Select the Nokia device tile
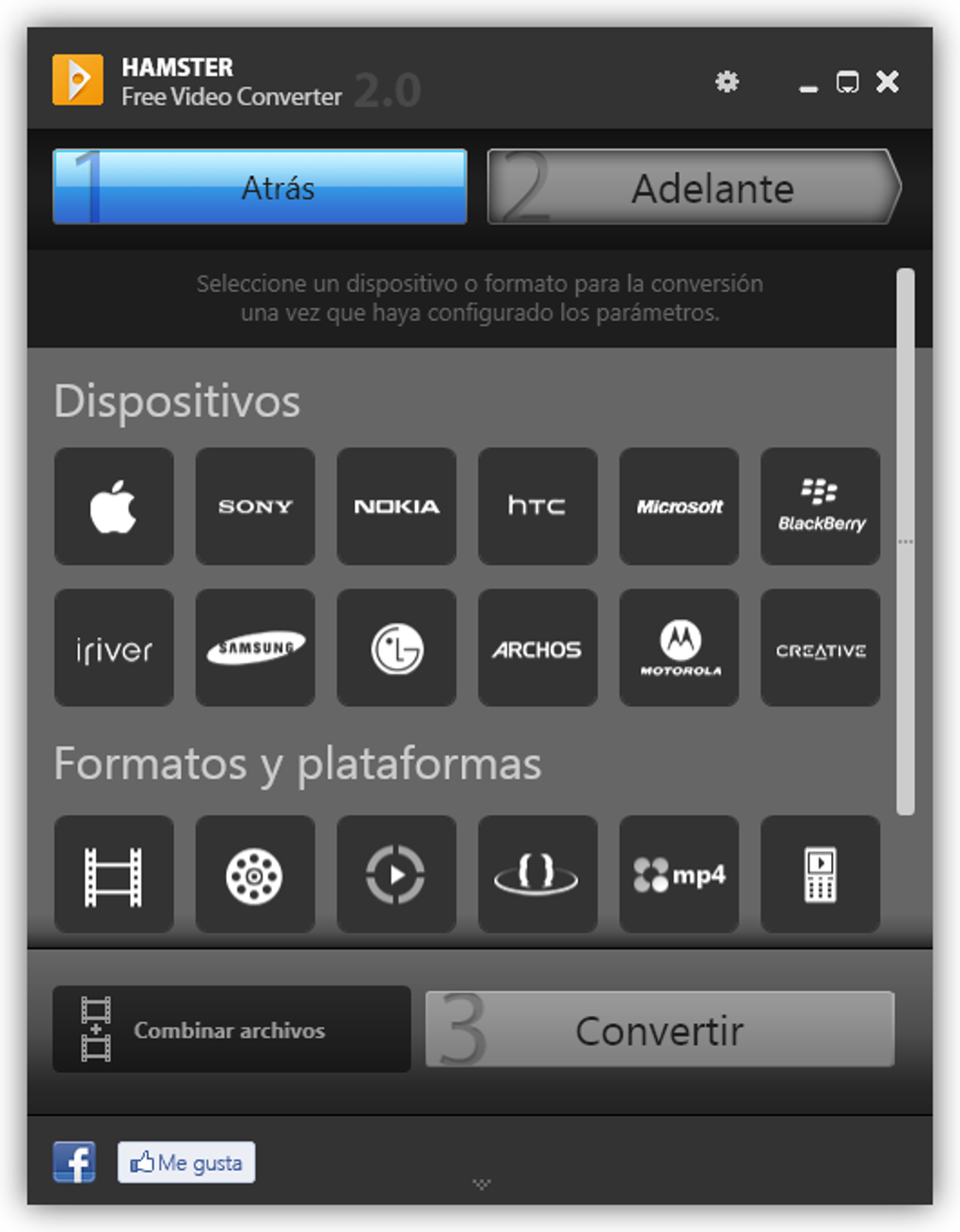The image size is (960, 1232). (x=396, y=506)
